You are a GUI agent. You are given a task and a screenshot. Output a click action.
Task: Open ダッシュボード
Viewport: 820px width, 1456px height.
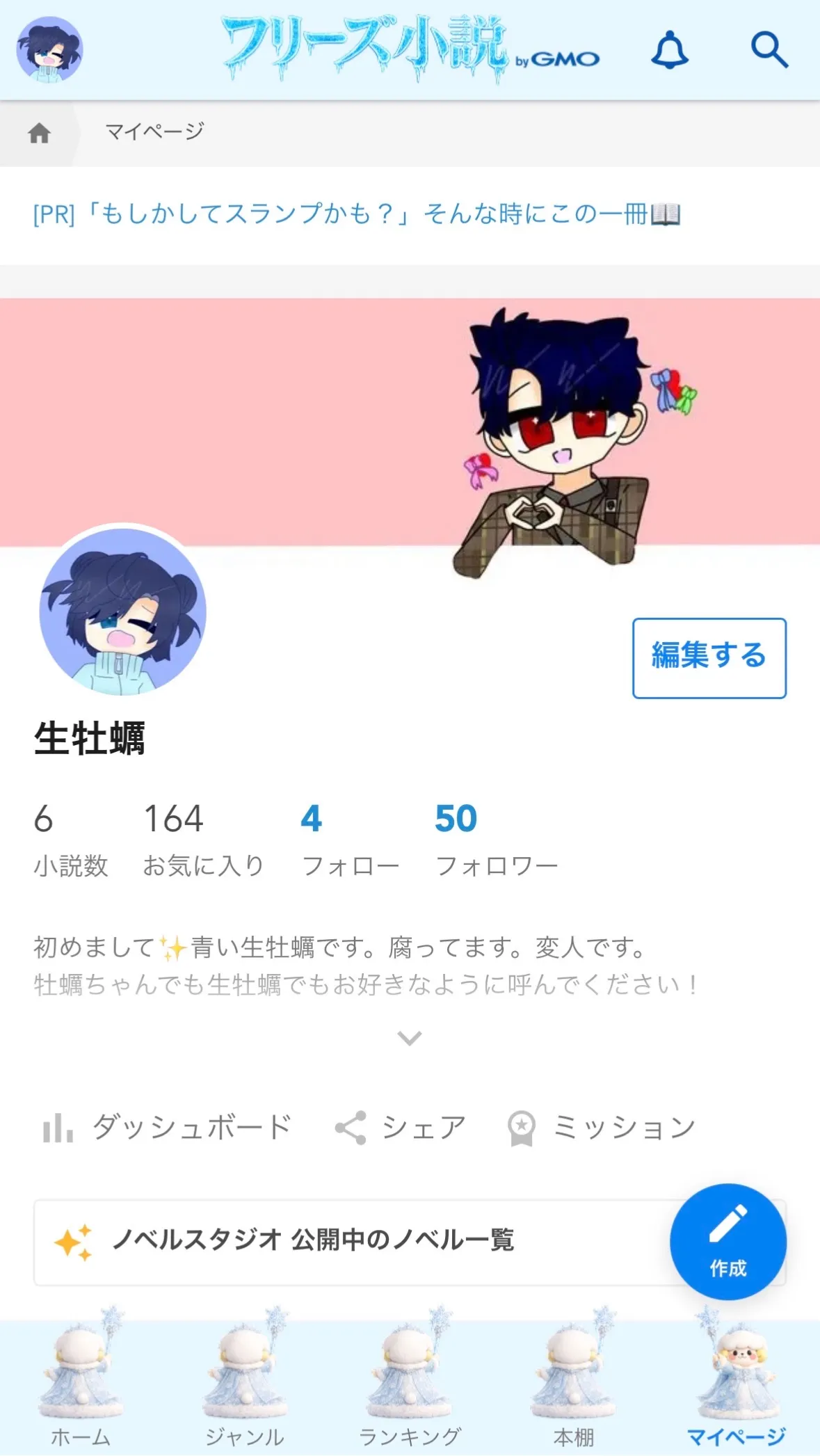(167, 1128)
